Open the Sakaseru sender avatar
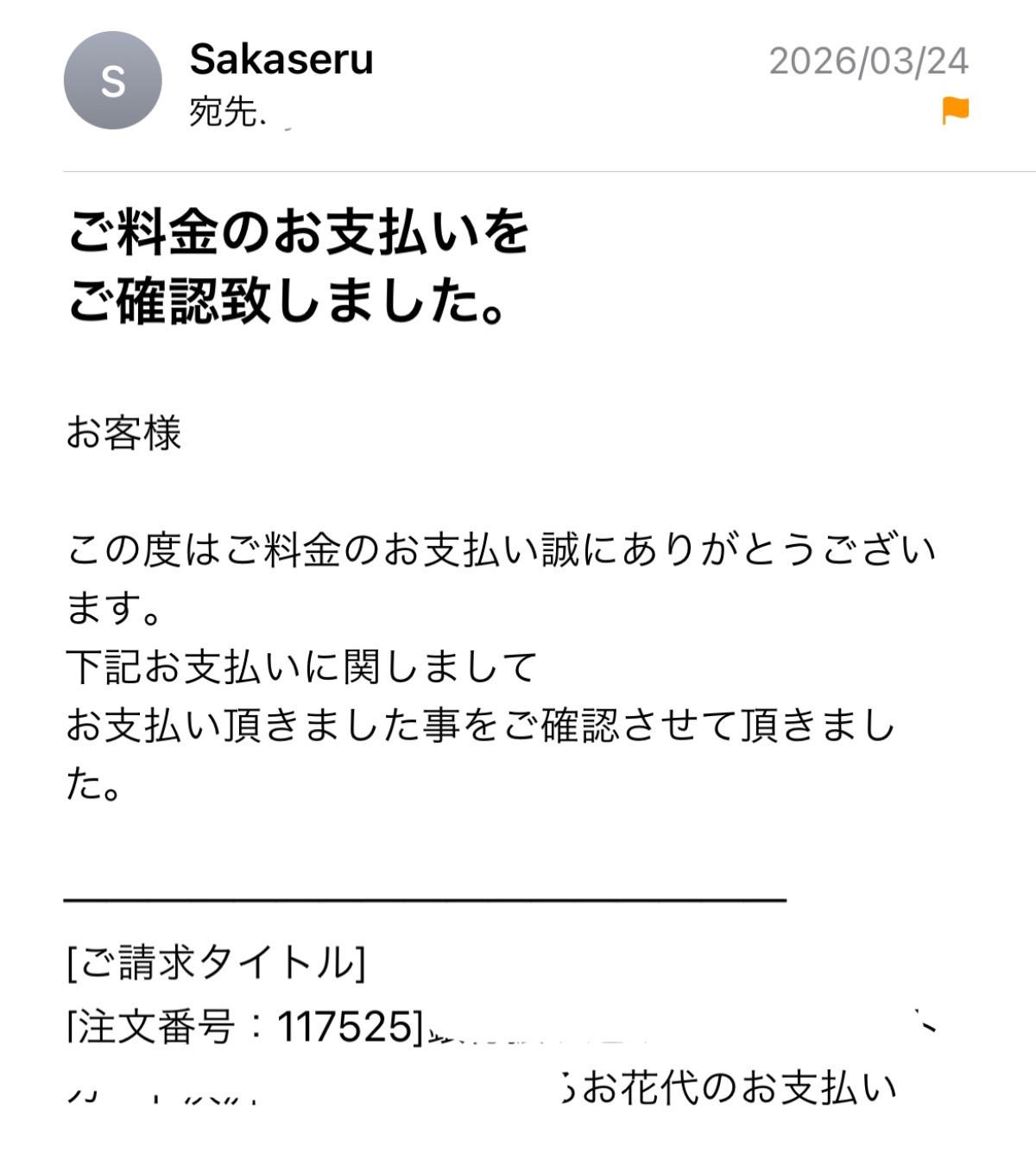This screenshot has height=1160, width=1036. point(112,81)
